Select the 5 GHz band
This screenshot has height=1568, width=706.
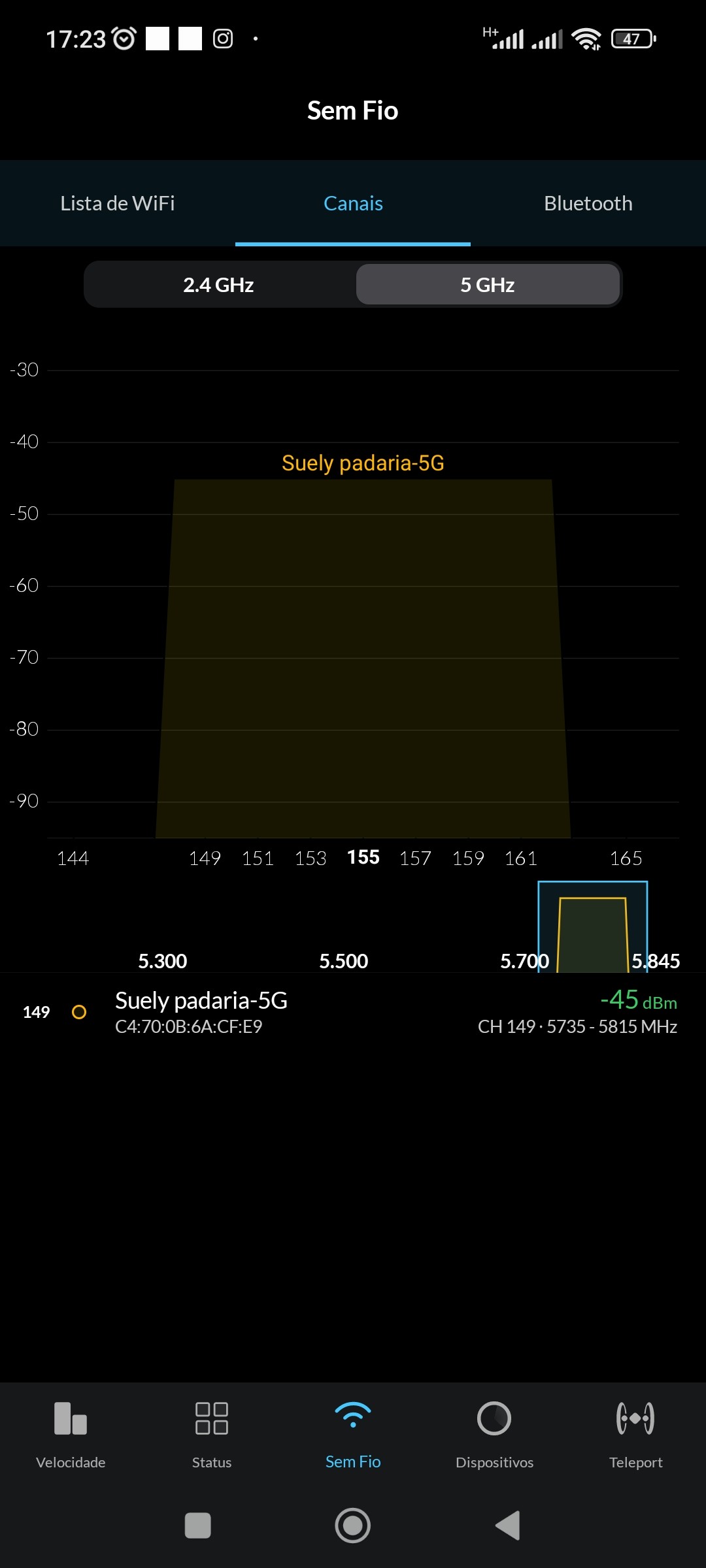point(488,285)
